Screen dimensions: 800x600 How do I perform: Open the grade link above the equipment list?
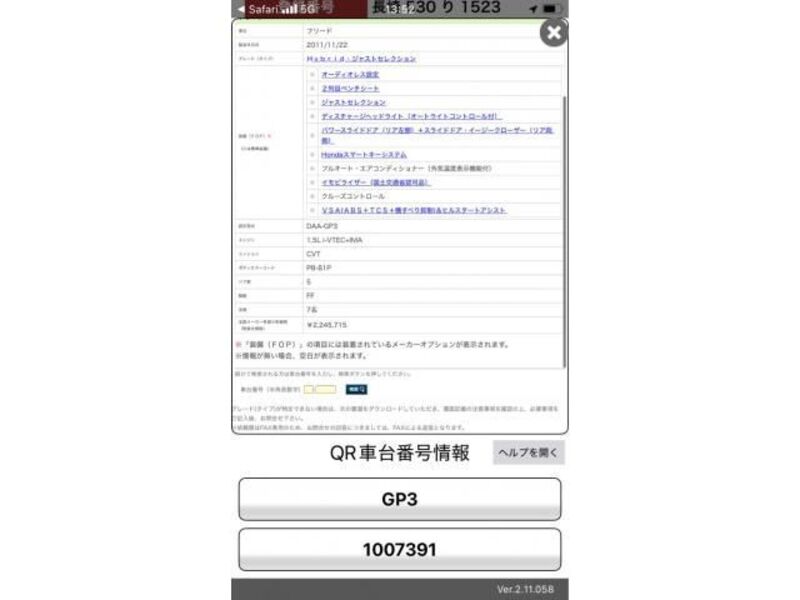(361, 59)
